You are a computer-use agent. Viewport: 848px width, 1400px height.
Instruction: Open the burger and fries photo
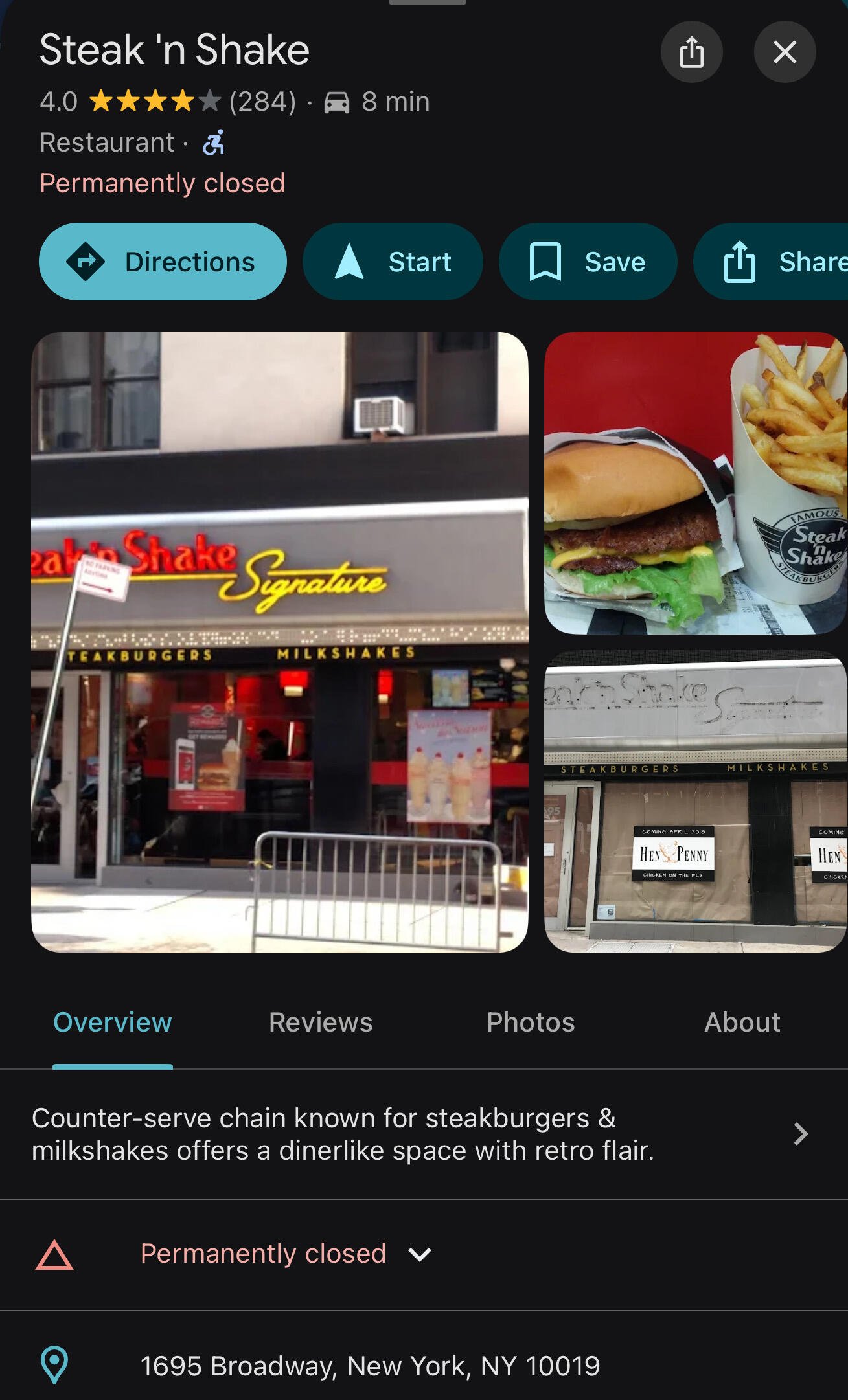[696, 483]
